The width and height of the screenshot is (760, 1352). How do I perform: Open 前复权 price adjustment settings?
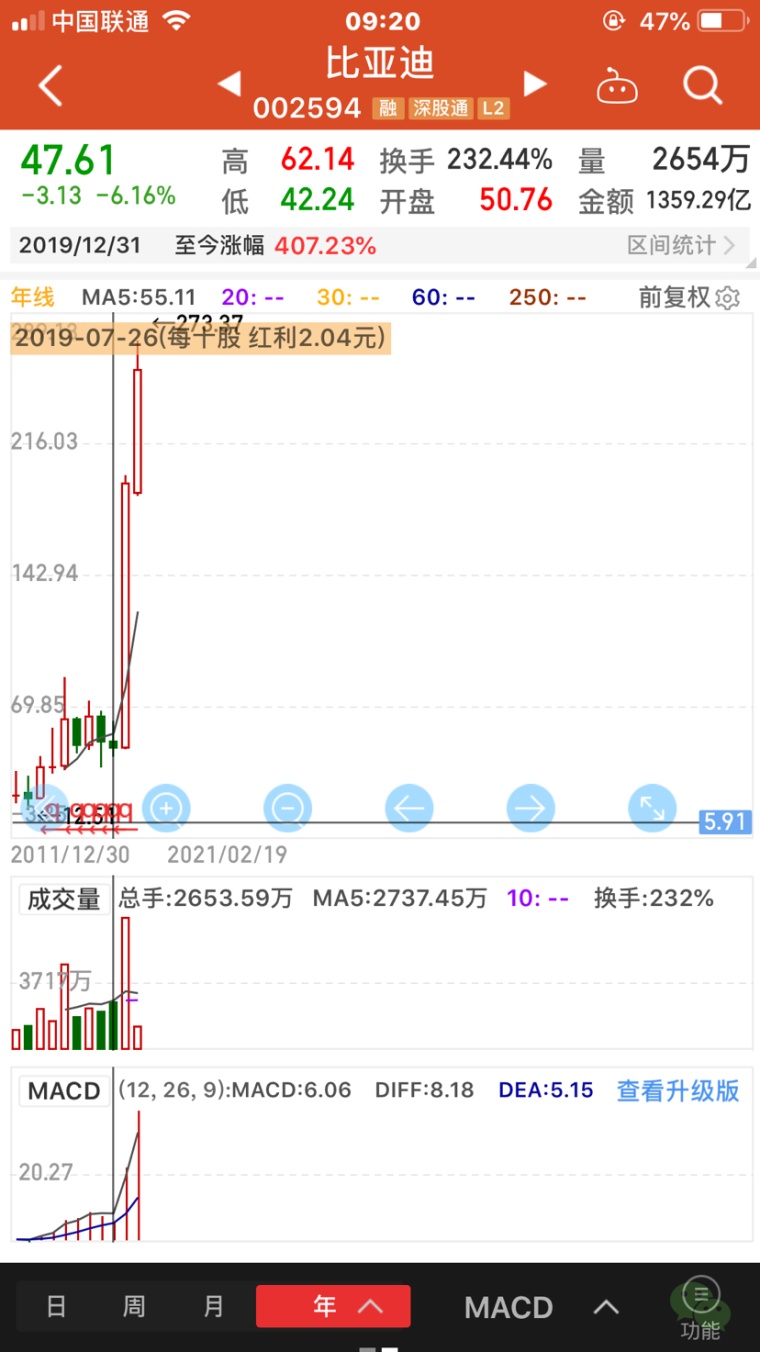[x=689, y=297]
